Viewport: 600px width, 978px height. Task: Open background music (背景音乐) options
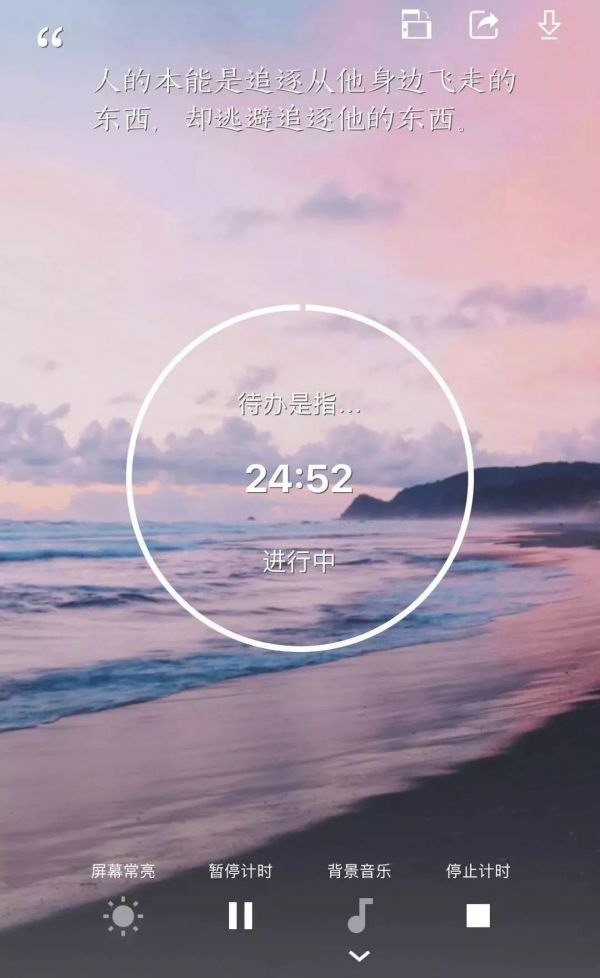click(x=359, y=915)
